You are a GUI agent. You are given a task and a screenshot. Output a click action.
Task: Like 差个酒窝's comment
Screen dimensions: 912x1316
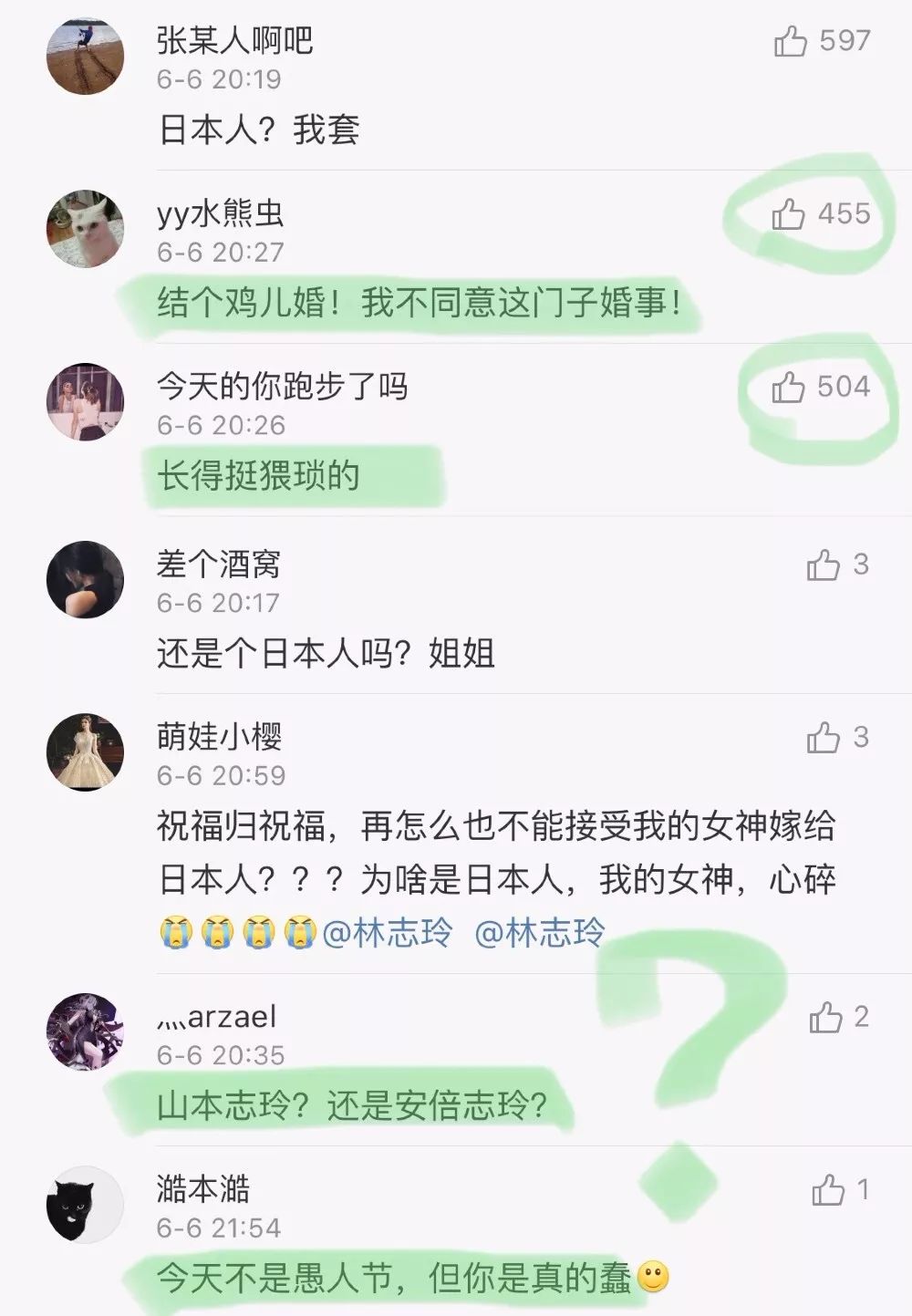click(825, 564)
